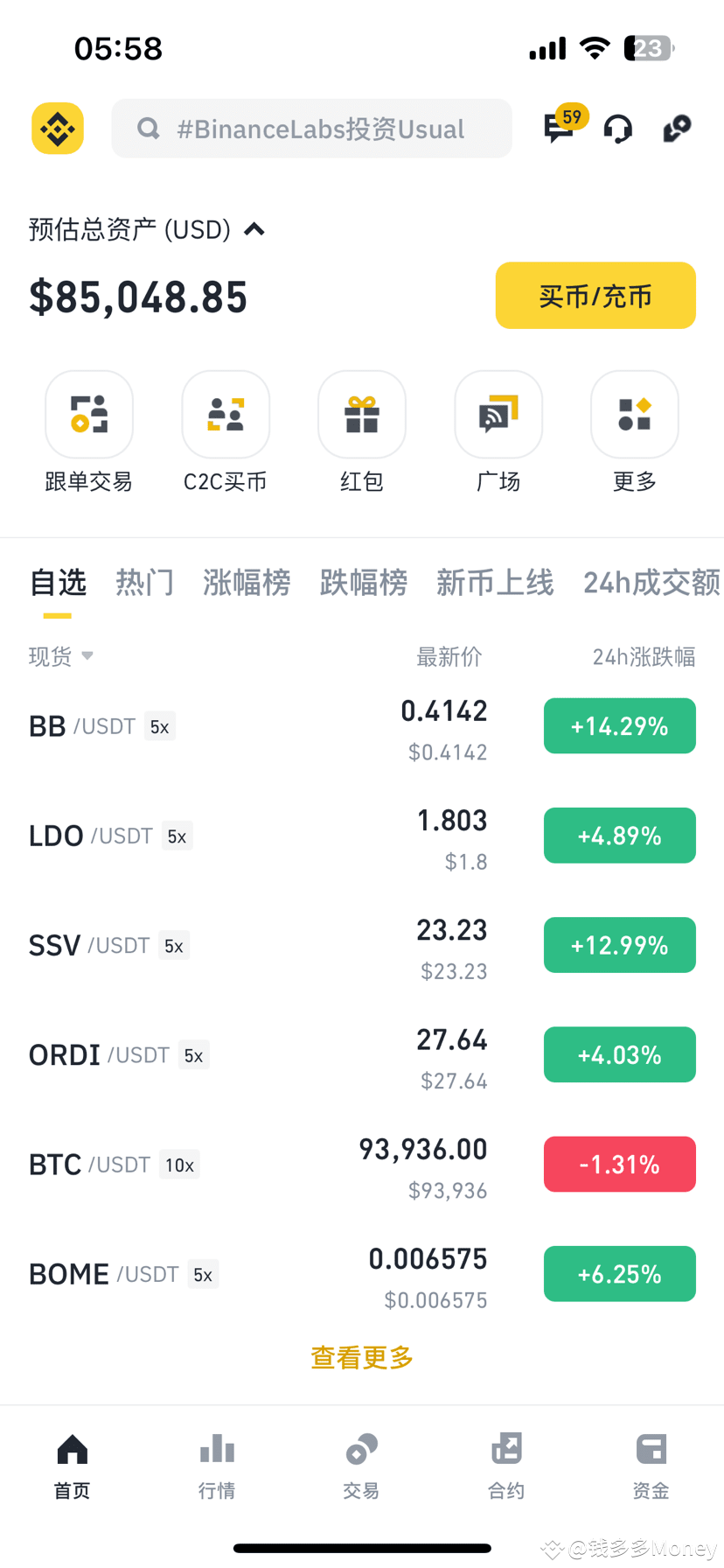Open messages with the 59 notification badge
Screen dimensions: 724x1568
[x=559, y=128]
